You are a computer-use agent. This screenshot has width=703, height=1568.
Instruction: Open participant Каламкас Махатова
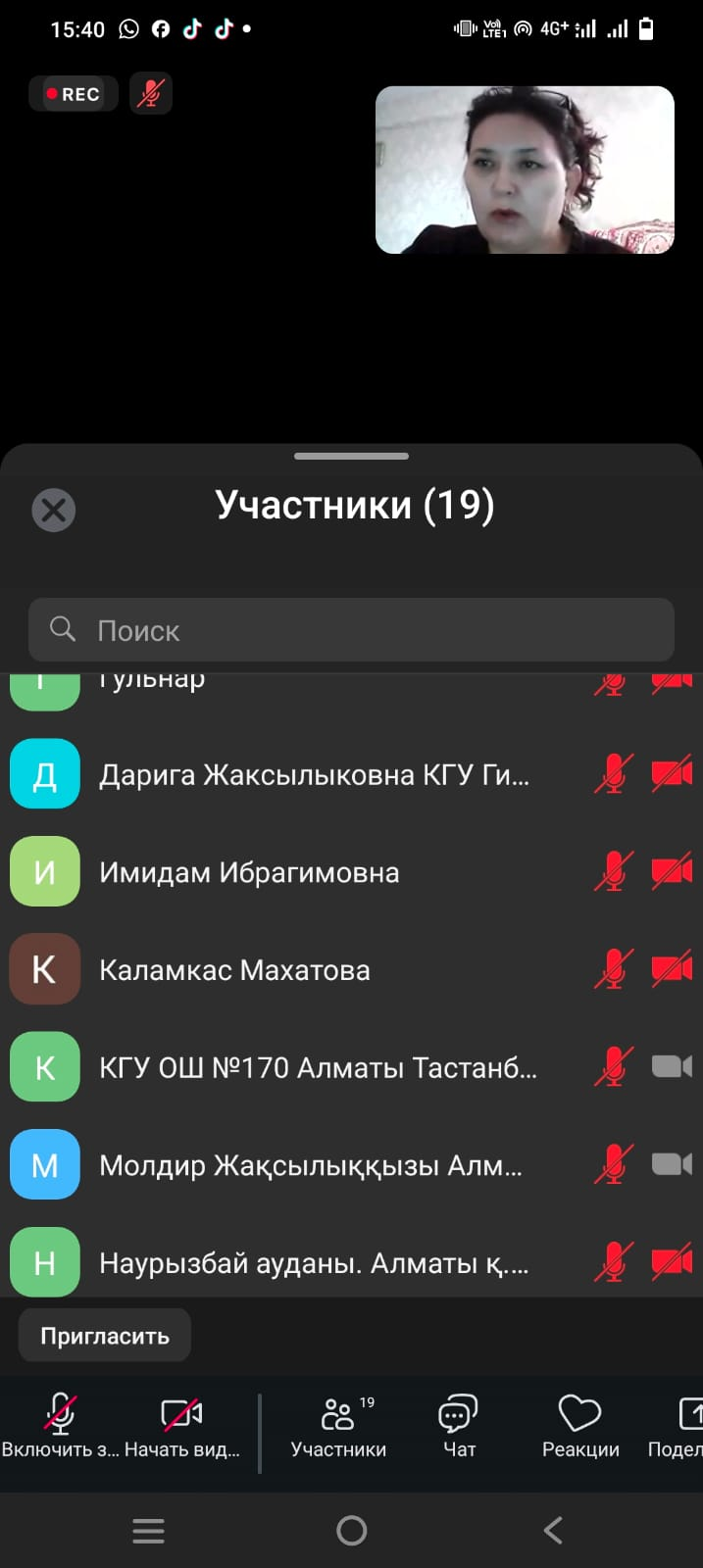(235, 970)
